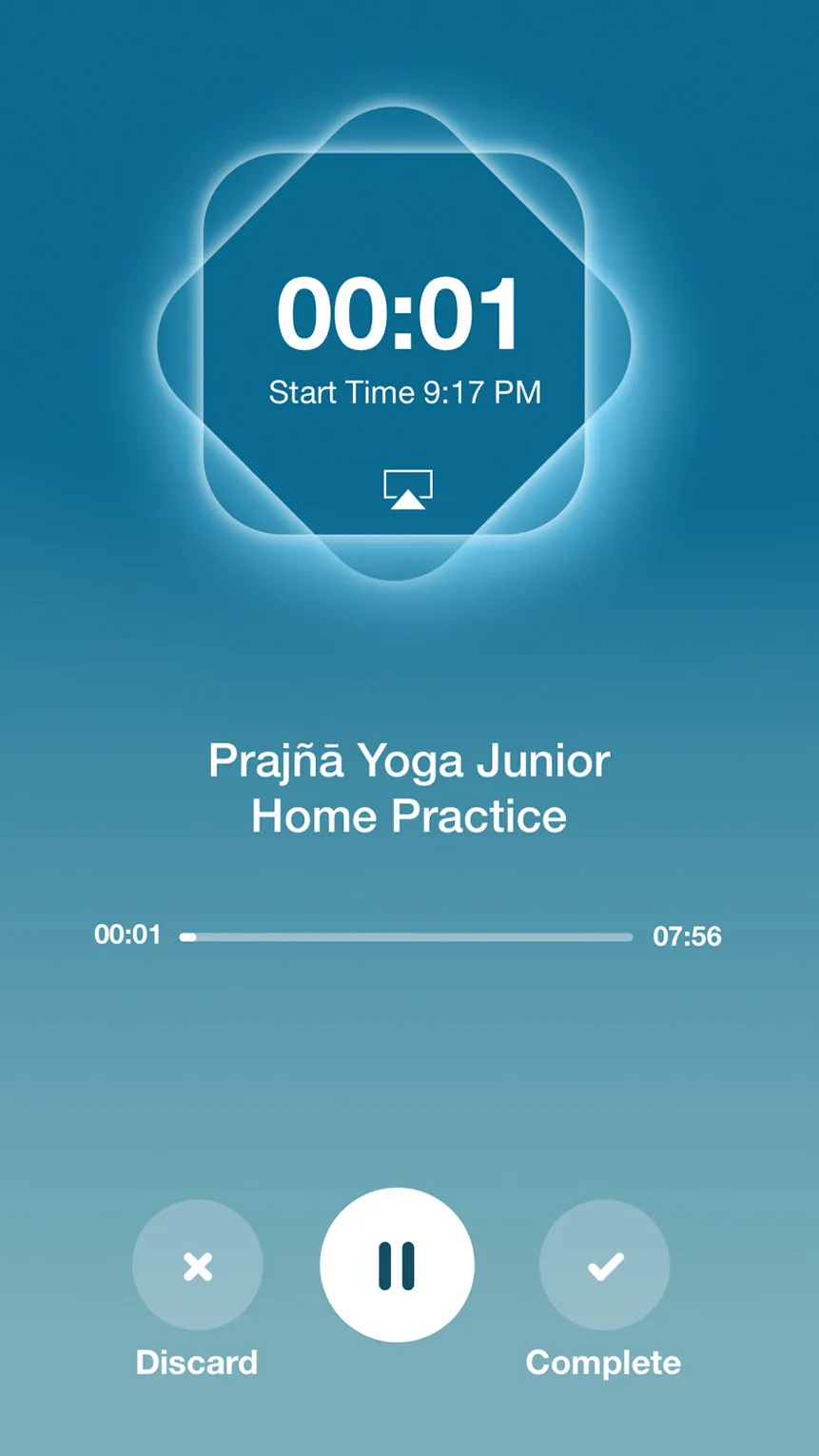Tap the circular checkmark button
The image size is (819, 1456).
point(604,1264)
